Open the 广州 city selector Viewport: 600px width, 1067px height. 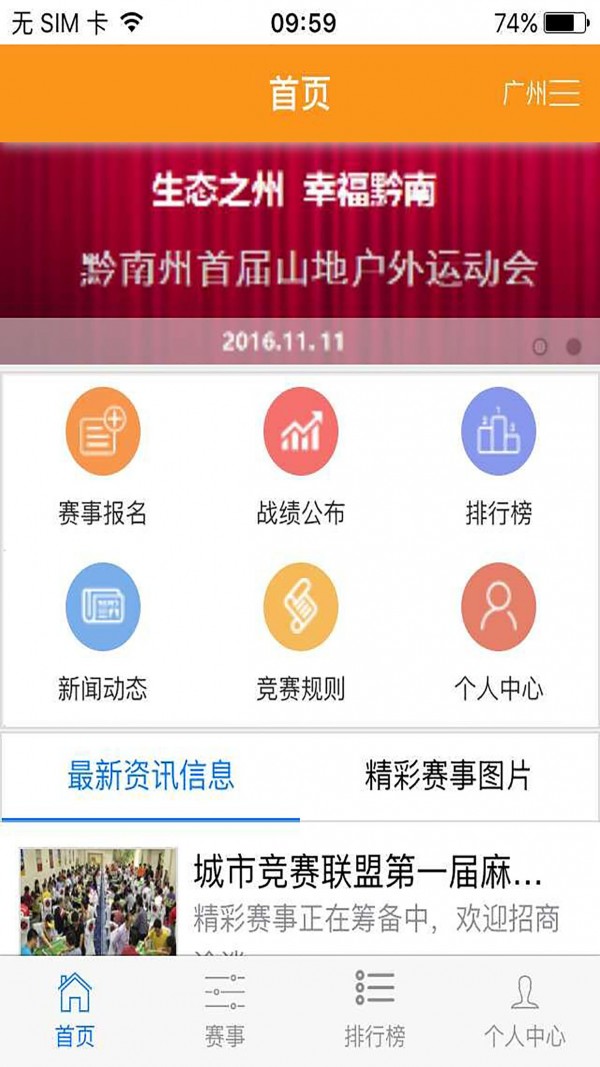pyautogui.click(x=540, y=94)
